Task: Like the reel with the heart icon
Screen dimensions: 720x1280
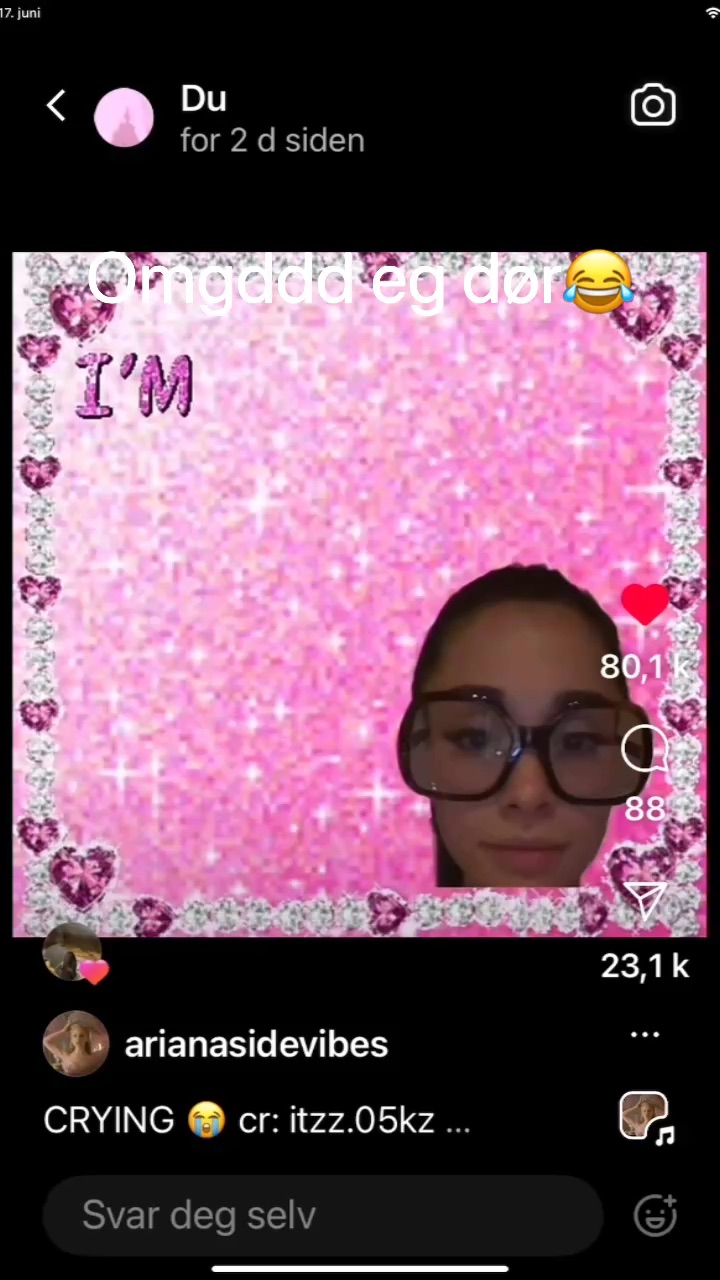Action: pos(645,605)
